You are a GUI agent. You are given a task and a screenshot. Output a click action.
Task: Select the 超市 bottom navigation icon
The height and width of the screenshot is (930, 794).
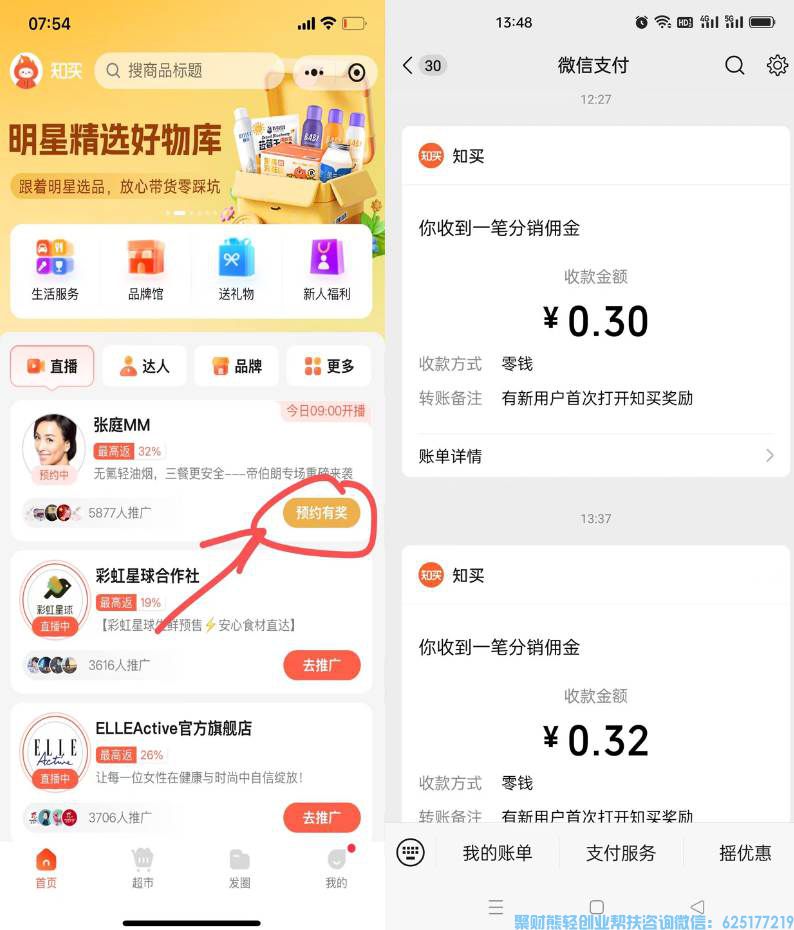(x=142, y=870)
